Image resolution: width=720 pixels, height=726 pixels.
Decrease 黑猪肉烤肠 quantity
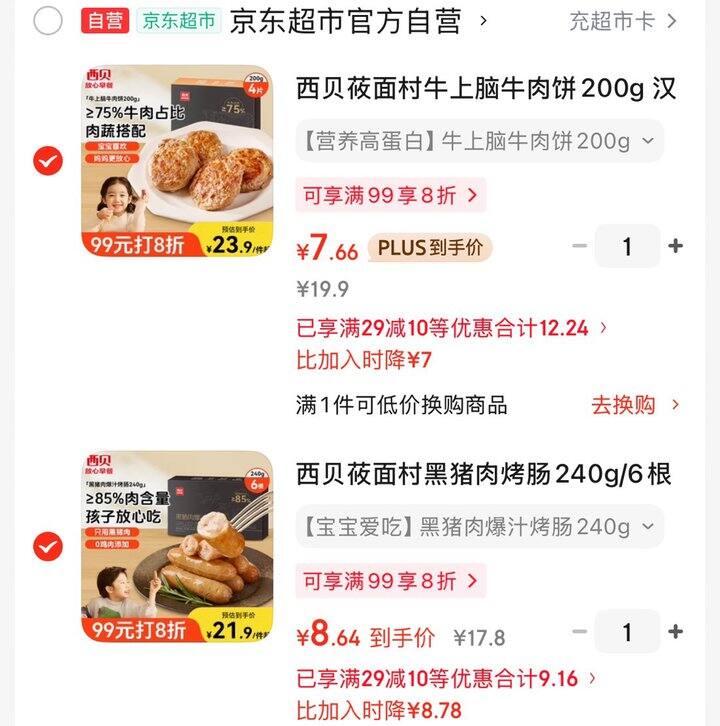580,632
